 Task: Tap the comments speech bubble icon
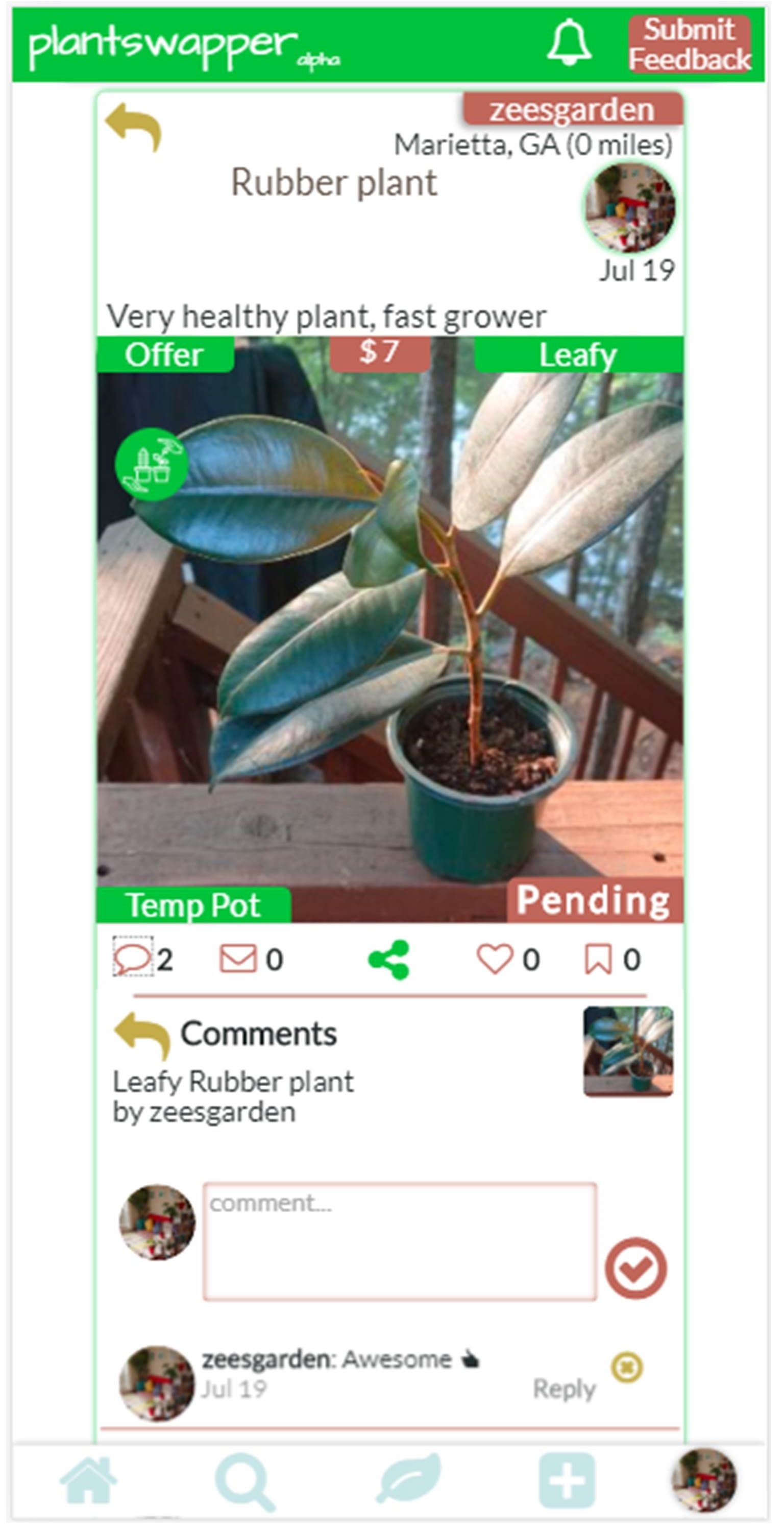click(132, 959)
